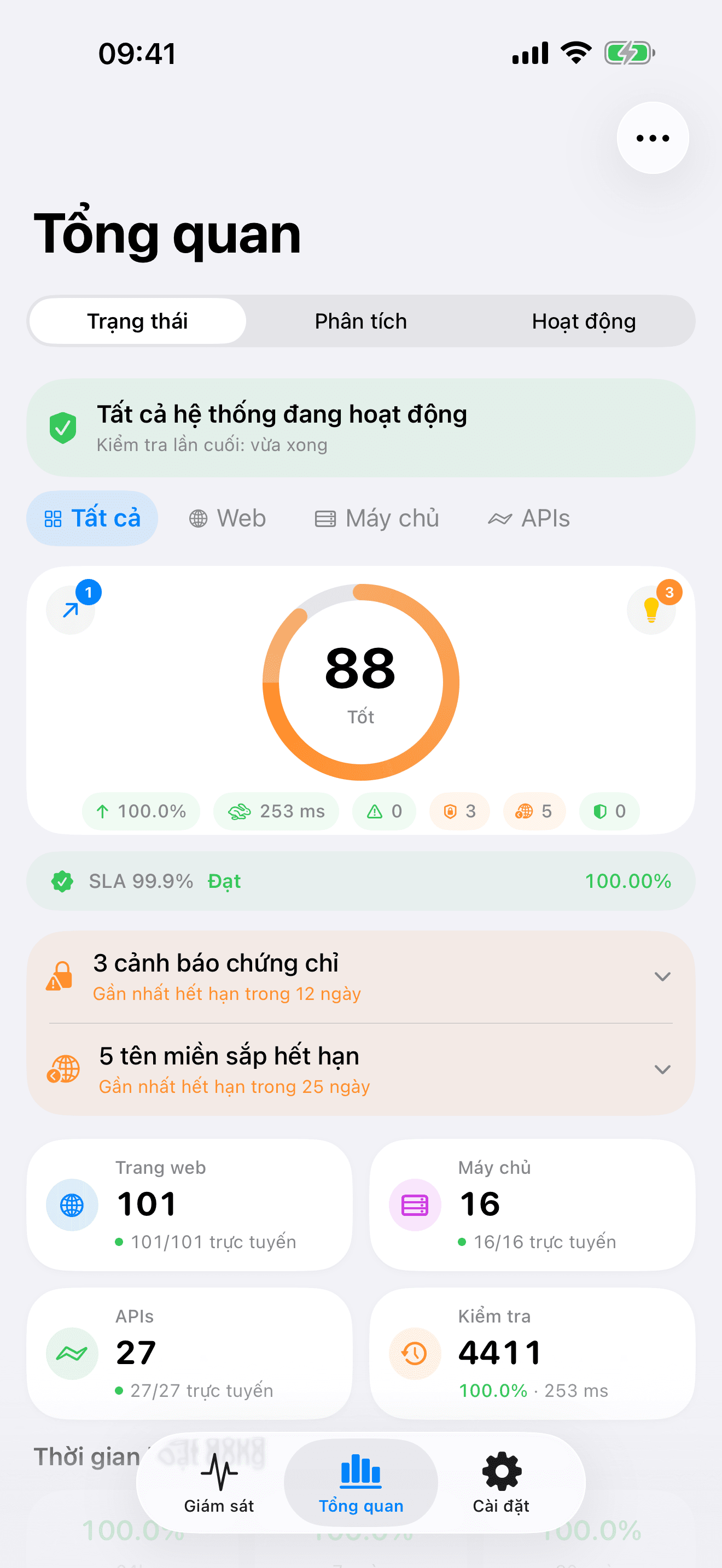Switch to the Hoạt động tab
722x1568 pixels.
click(x=583, y=321)
